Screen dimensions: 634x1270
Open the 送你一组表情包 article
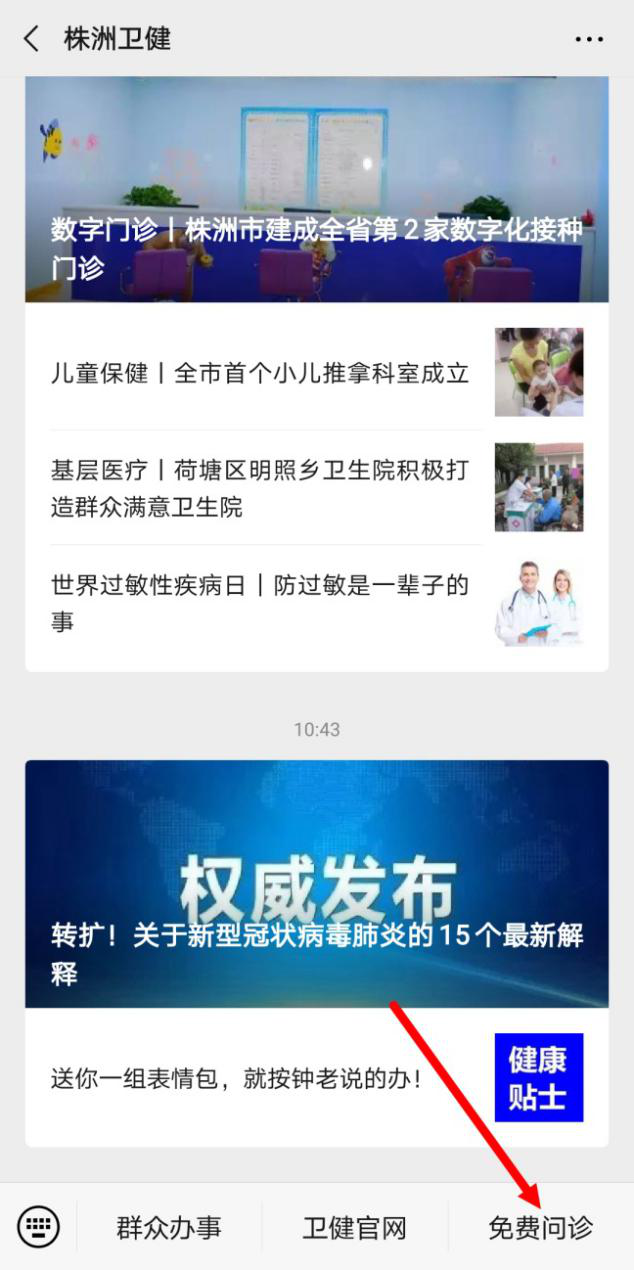pyautogui.click(x=237, y=1078)
